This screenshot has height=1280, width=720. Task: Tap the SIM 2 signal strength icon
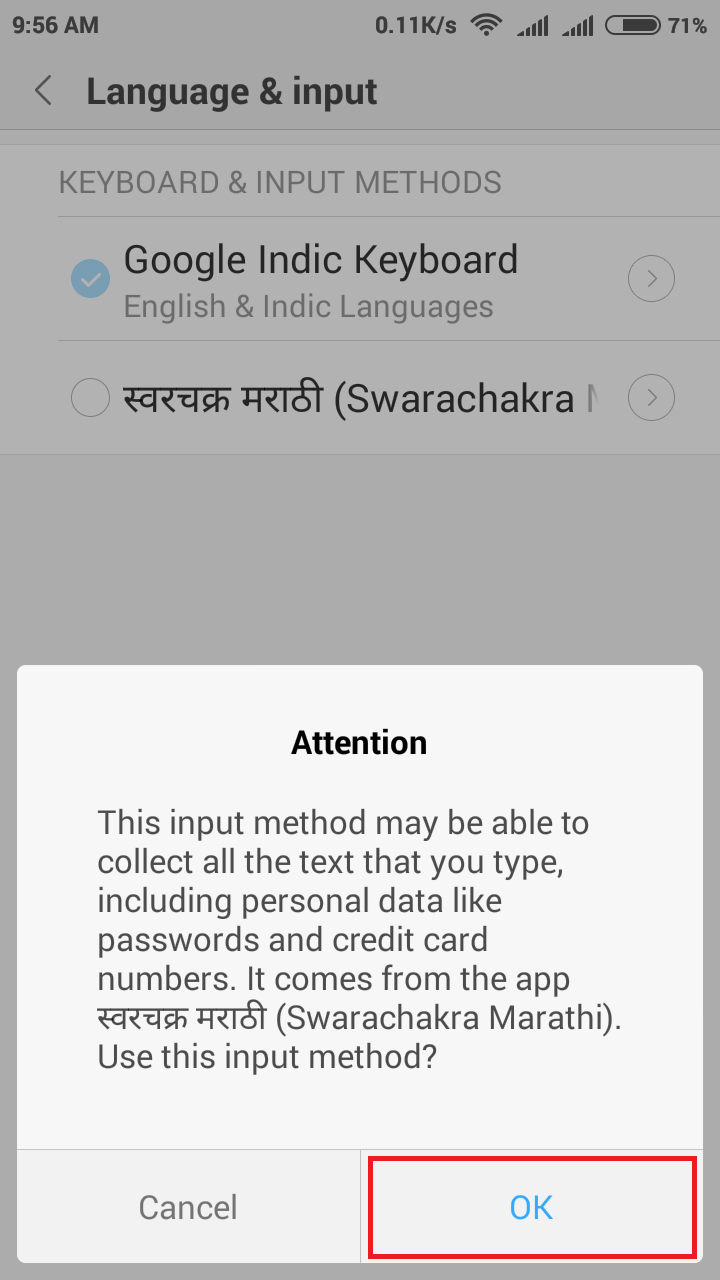(578, 25)
